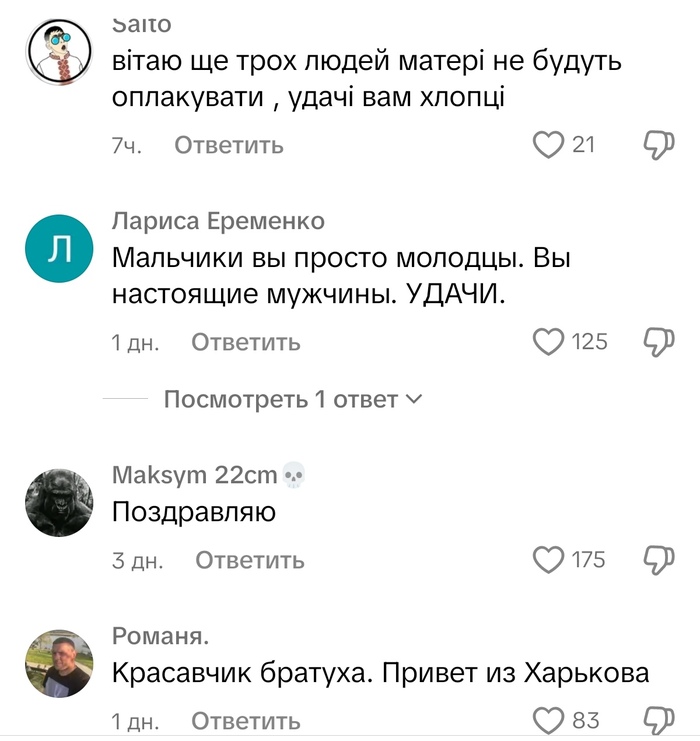Viewport: 700px width, 741px height.
Task: Dislike Saito's comment
Action: coord(656,145)
